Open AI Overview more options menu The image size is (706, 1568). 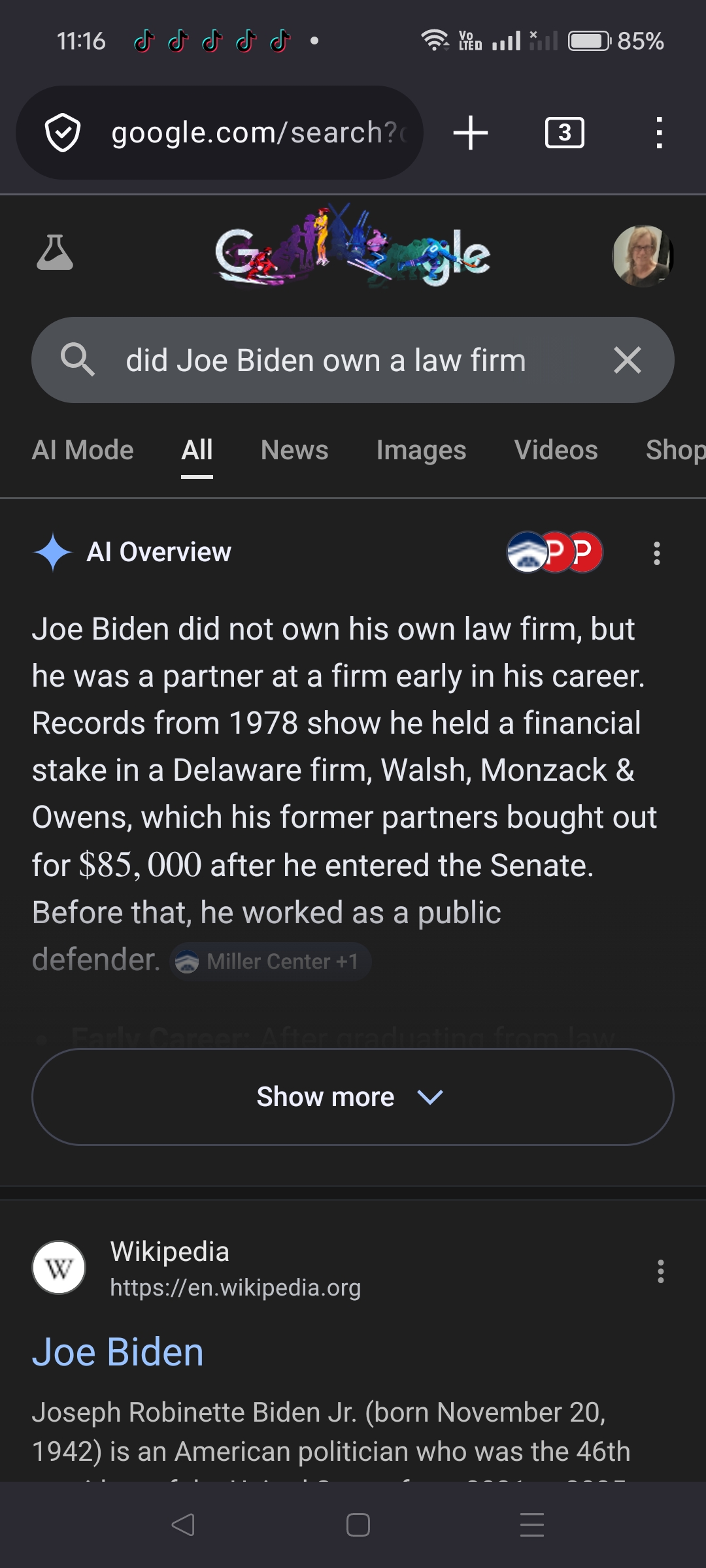(656, 553)
